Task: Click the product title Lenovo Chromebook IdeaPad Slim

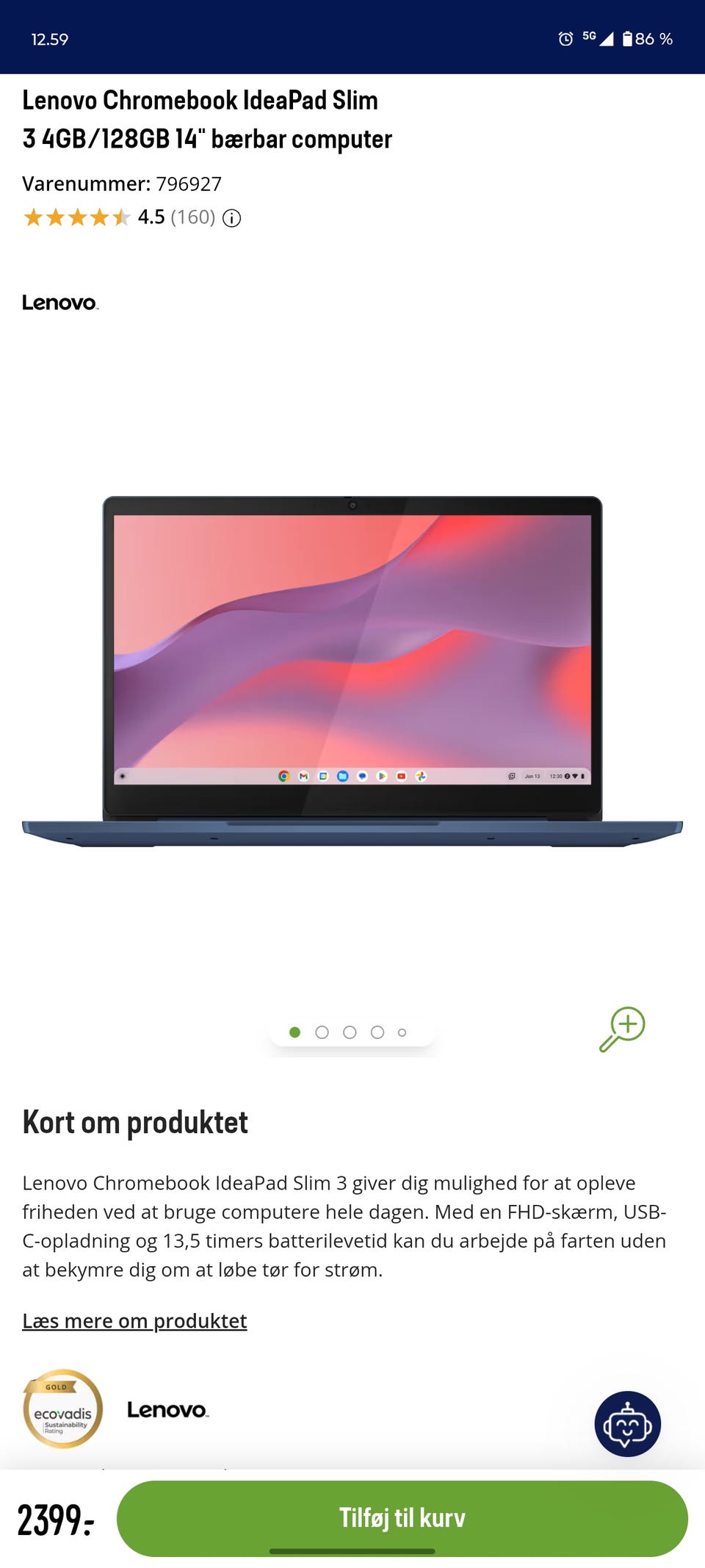Action: (x=200, y=101)
